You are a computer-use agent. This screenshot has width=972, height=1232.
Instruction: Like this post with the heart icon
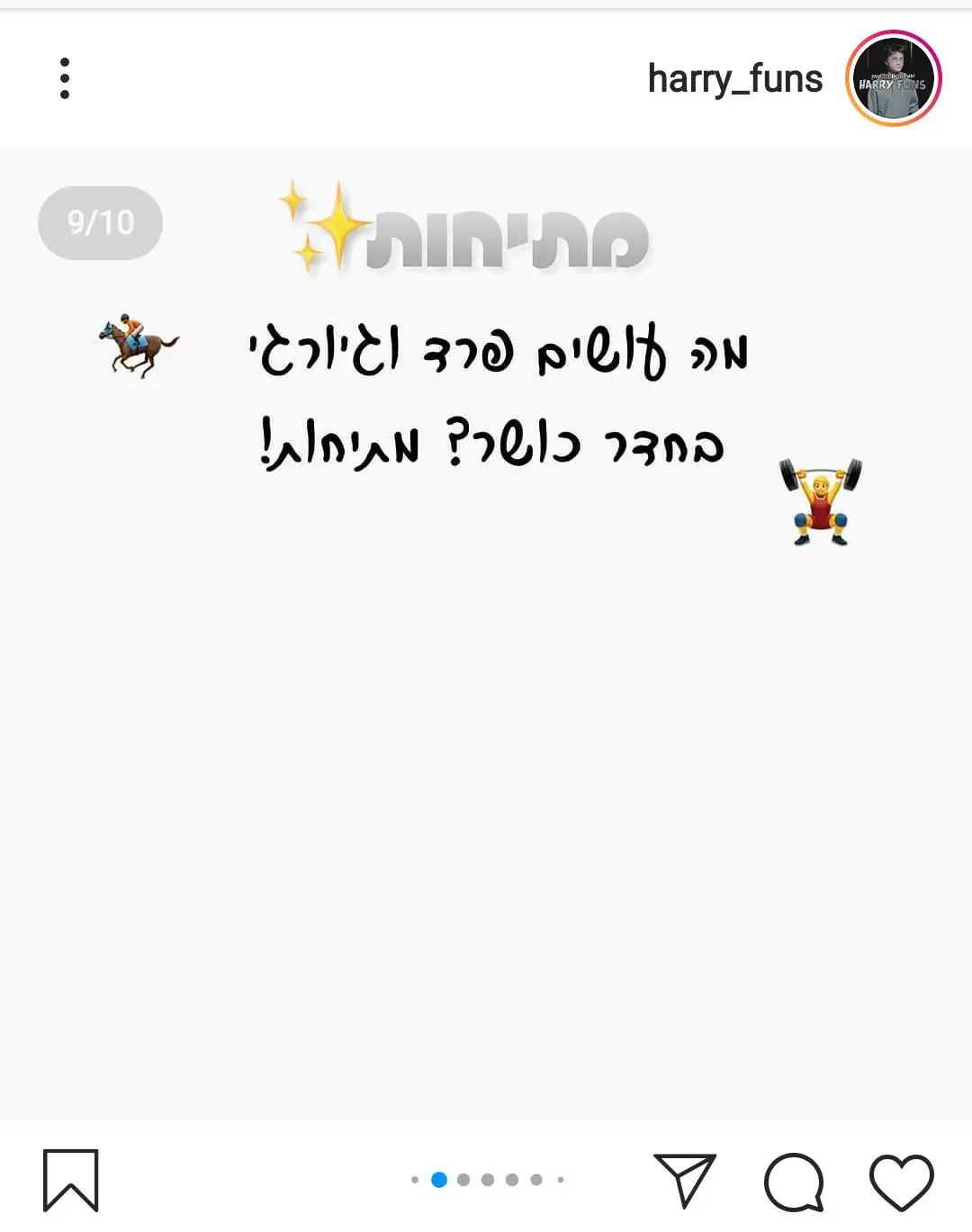pyautogui.click(x=901, y=1181)
